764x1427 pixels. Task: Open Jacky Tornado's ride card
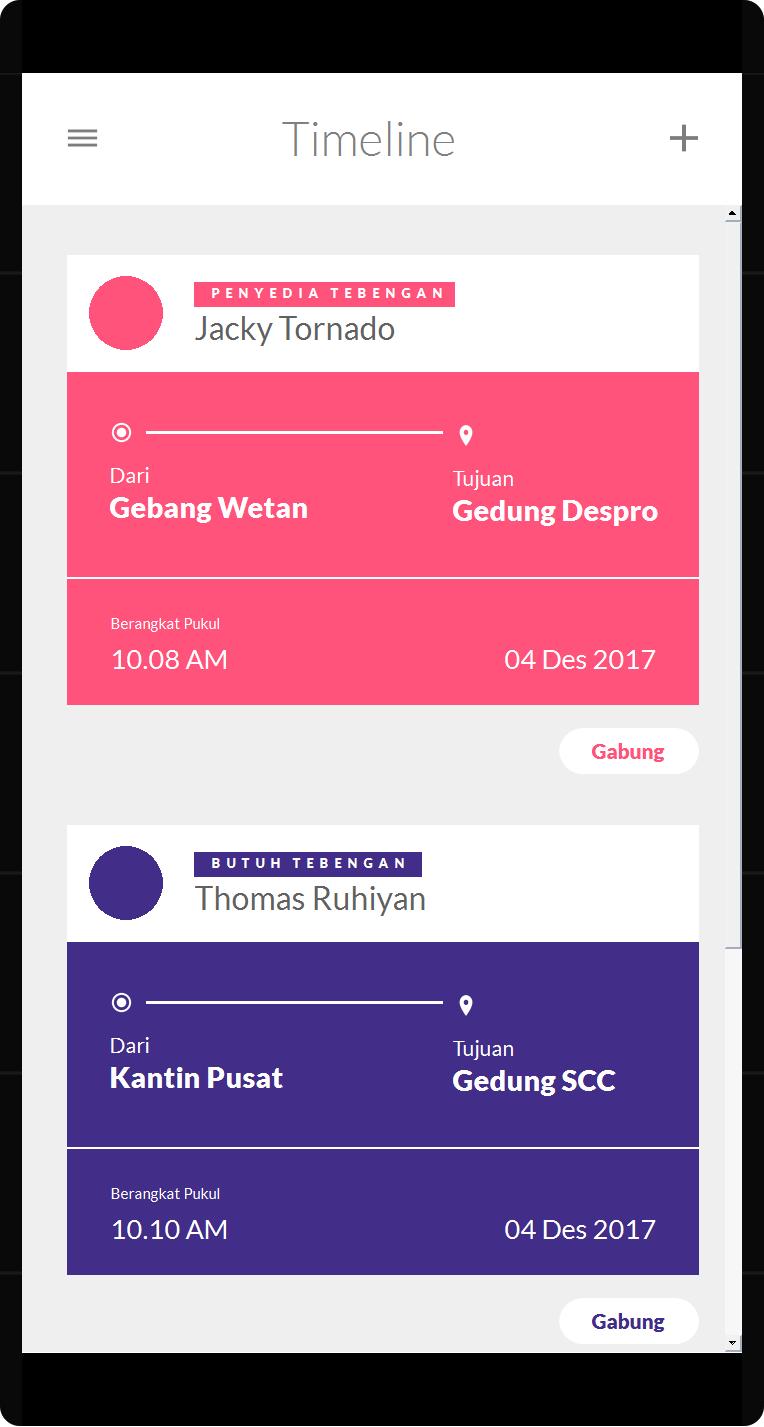coord(383,480)
